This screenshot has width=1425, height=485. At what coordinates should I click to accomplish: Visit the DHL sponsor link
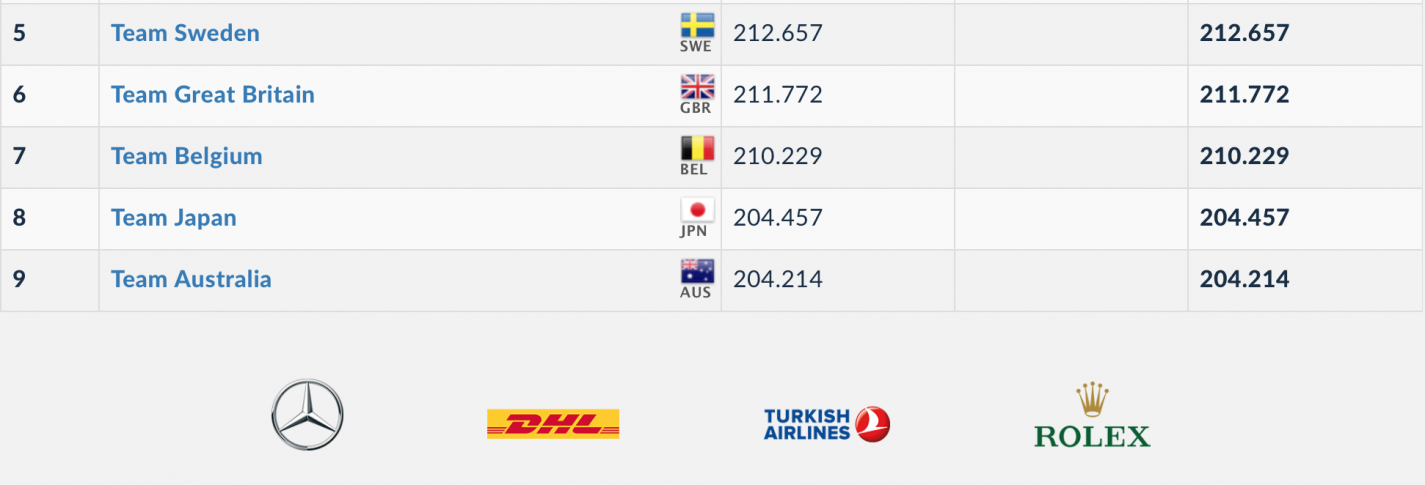(553, 424)
